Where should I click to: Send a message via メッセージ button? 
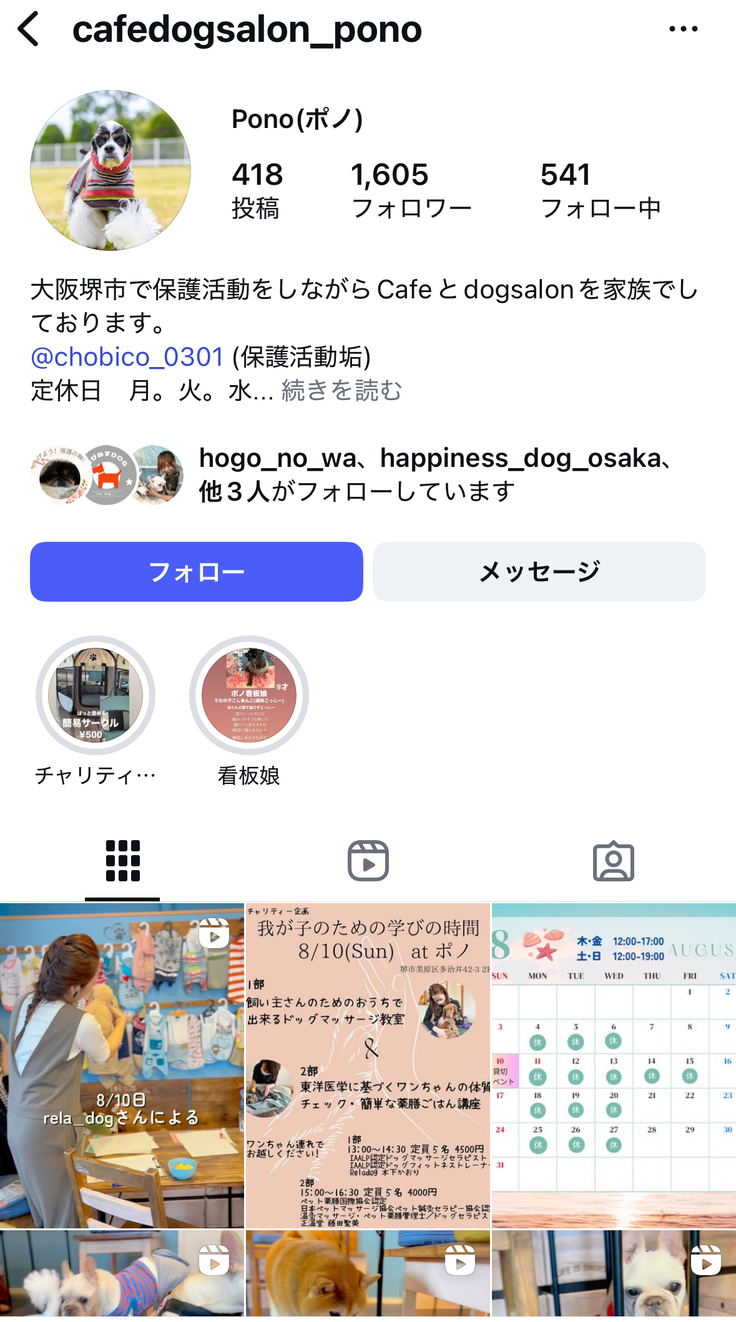click(539, 572)
